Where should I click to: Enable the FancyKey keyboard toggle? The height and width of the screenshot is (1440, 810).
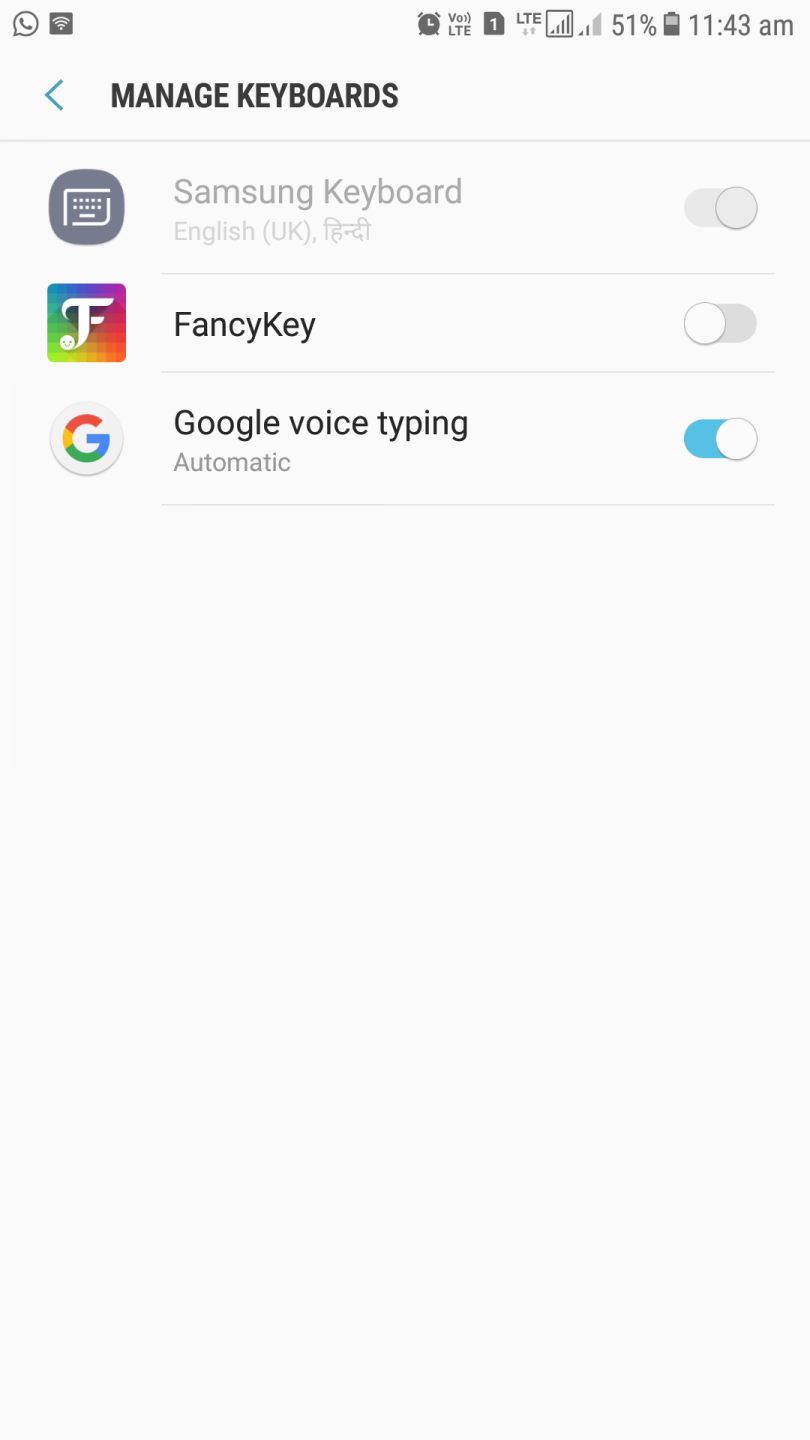720,323
